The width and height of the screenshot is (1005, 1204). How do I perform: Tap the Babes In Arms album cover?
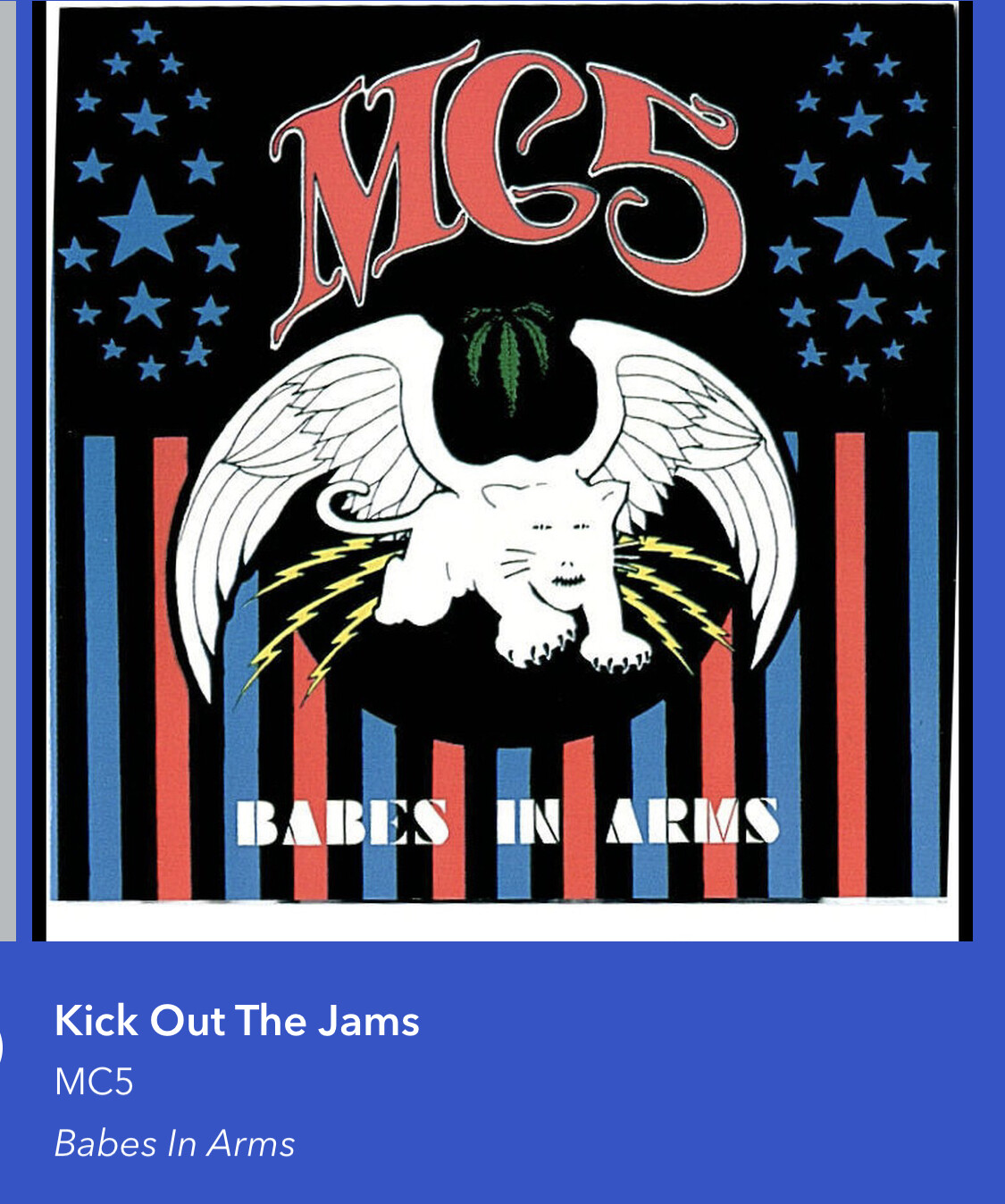tap(502, 469)
